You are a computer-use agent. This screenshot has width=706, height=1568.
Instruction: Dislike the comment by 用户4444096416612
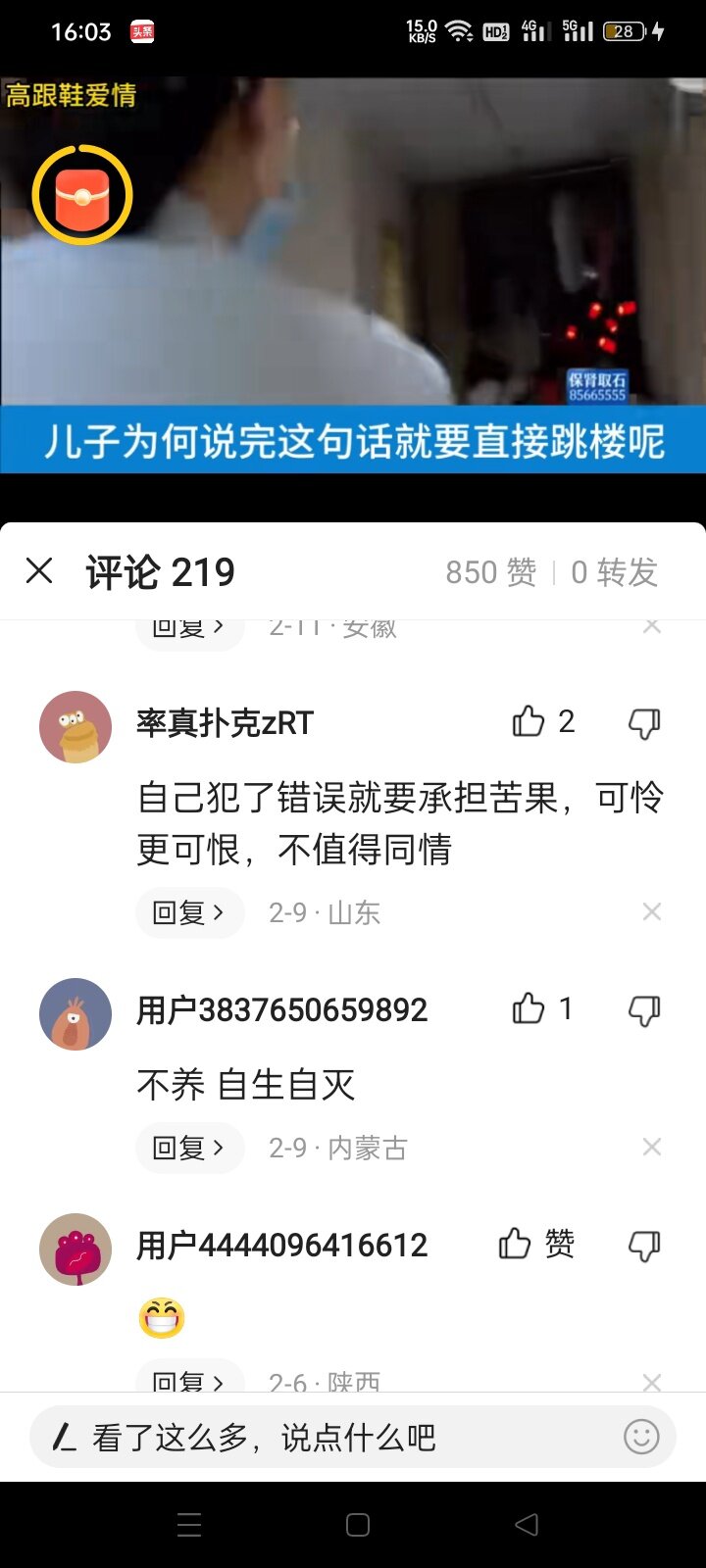pyautogui.click(x=644, y=1246)
